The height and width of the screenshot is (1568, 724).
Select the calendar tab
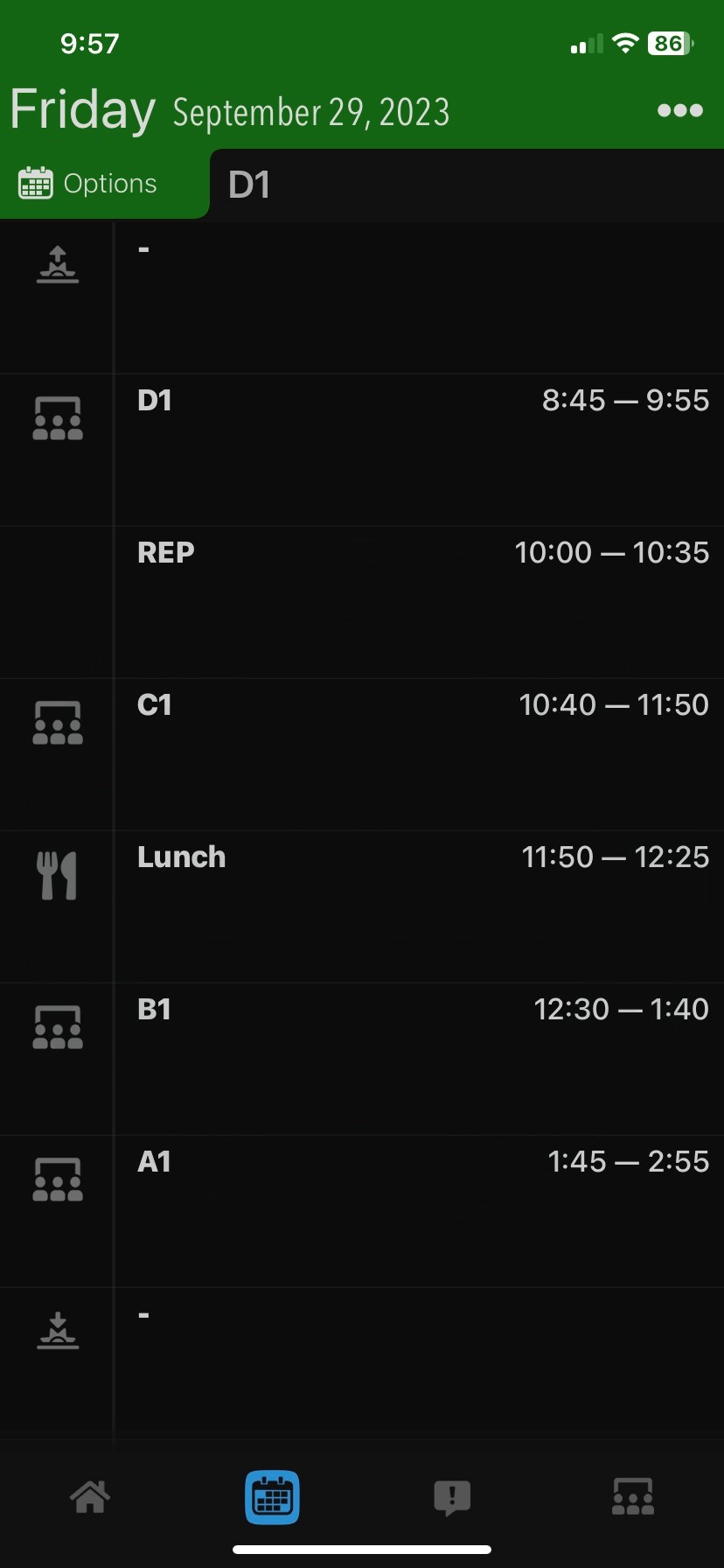272,1497
